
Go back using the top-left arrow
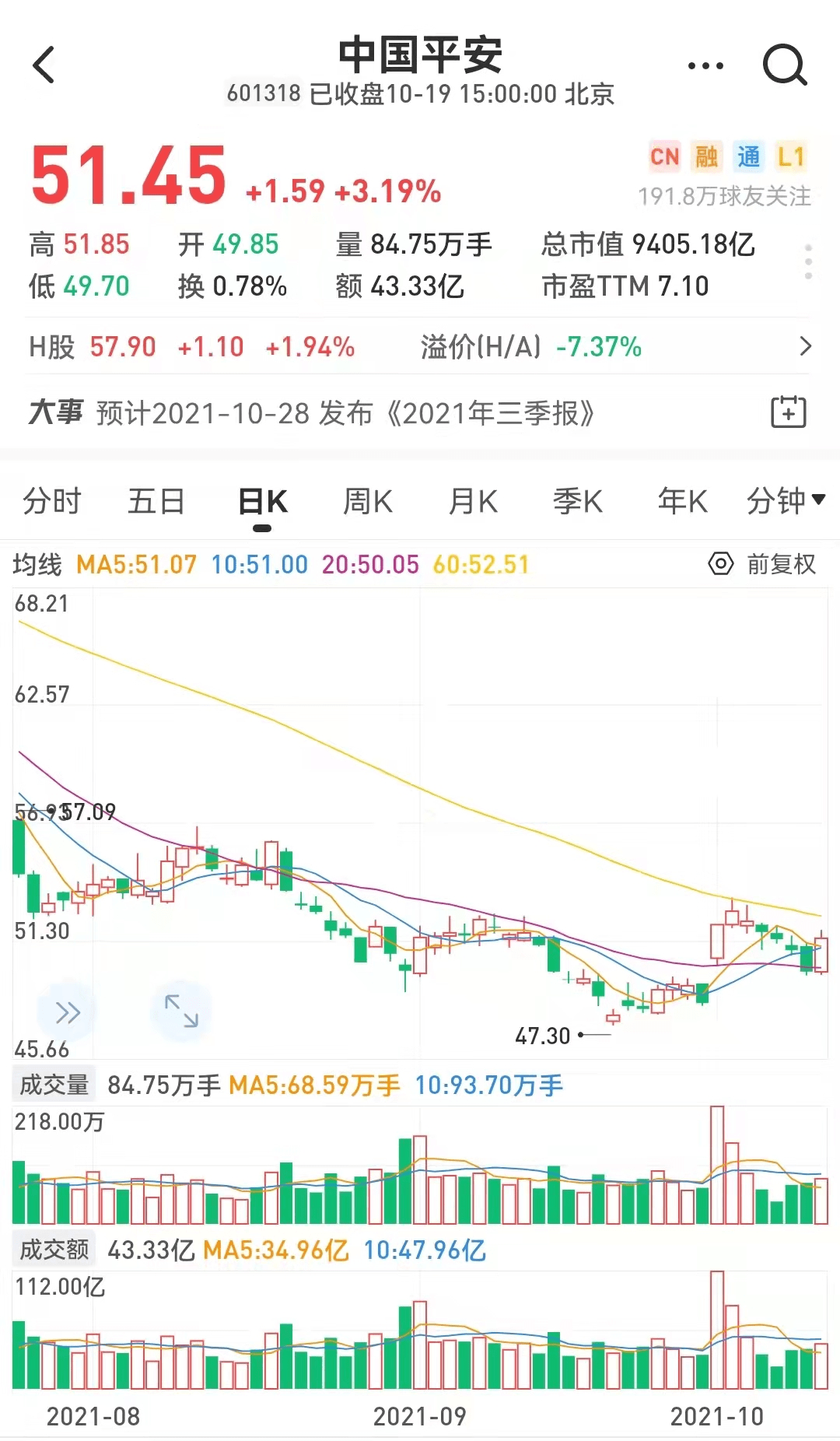click(x=44, y=65)
